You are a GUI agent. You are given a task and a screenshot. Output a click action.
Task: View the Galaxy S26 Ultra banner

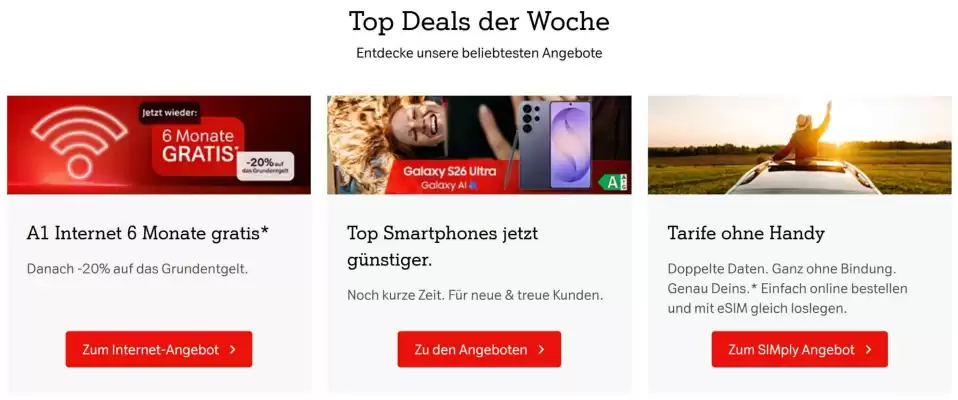click(x=479, y=145)
